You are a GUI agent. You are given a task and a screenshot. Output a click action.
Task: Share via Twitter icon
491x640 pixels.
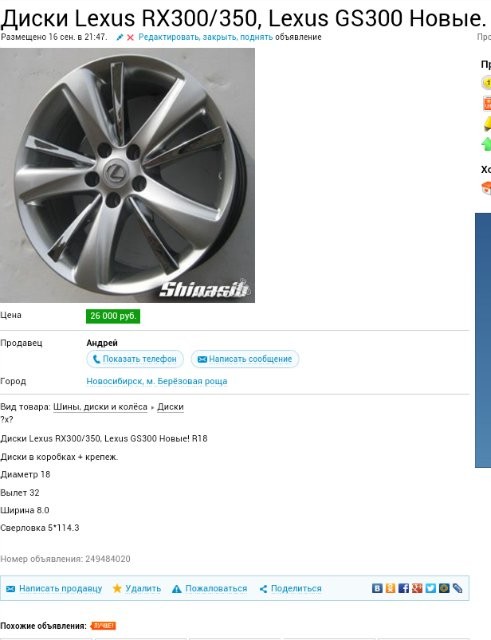[431, 588]
